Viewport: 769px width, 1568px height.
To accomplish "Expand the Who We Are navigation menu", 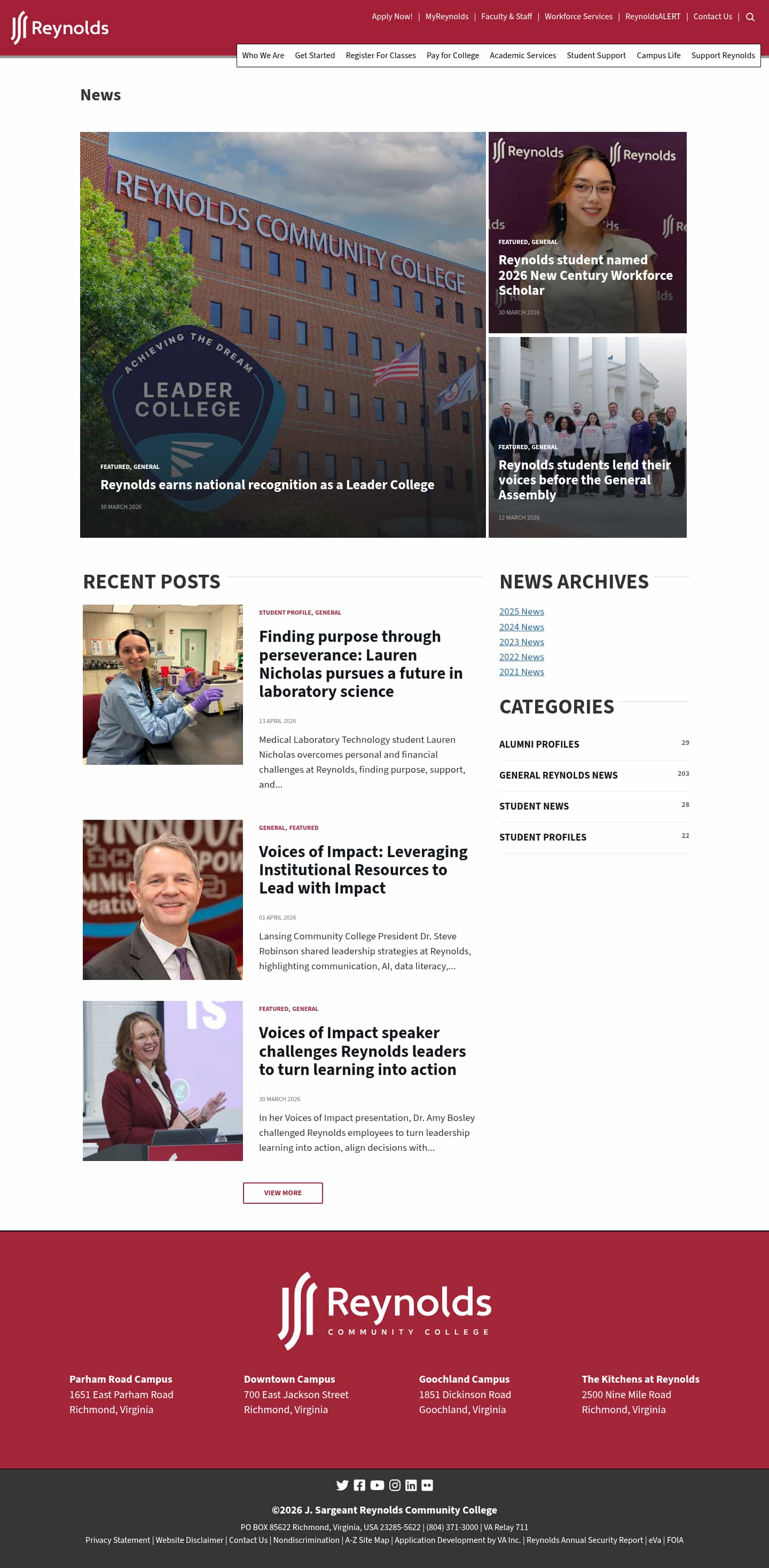I will [263, 56].
